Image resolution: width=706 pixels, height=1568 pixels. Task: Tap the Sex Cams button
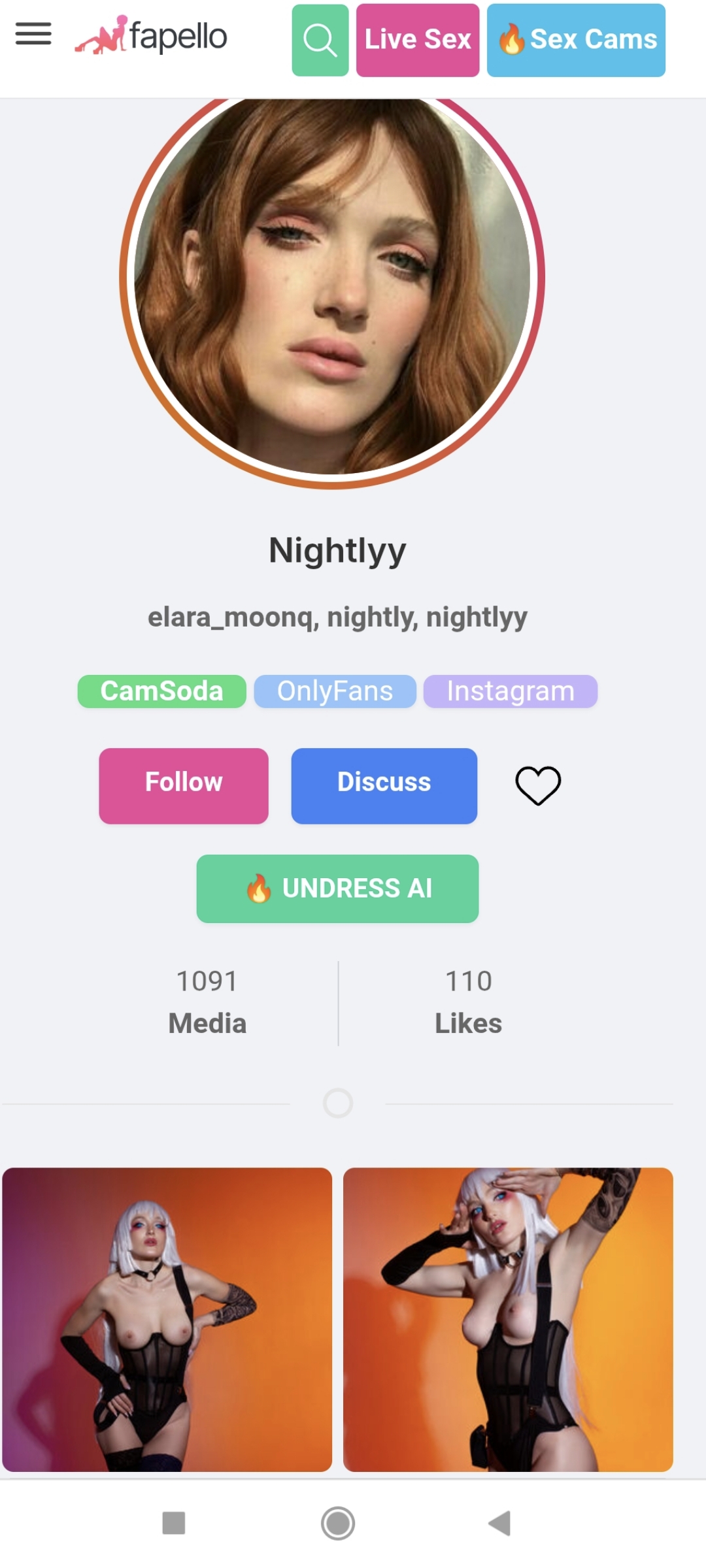click(x=576, y=40)
